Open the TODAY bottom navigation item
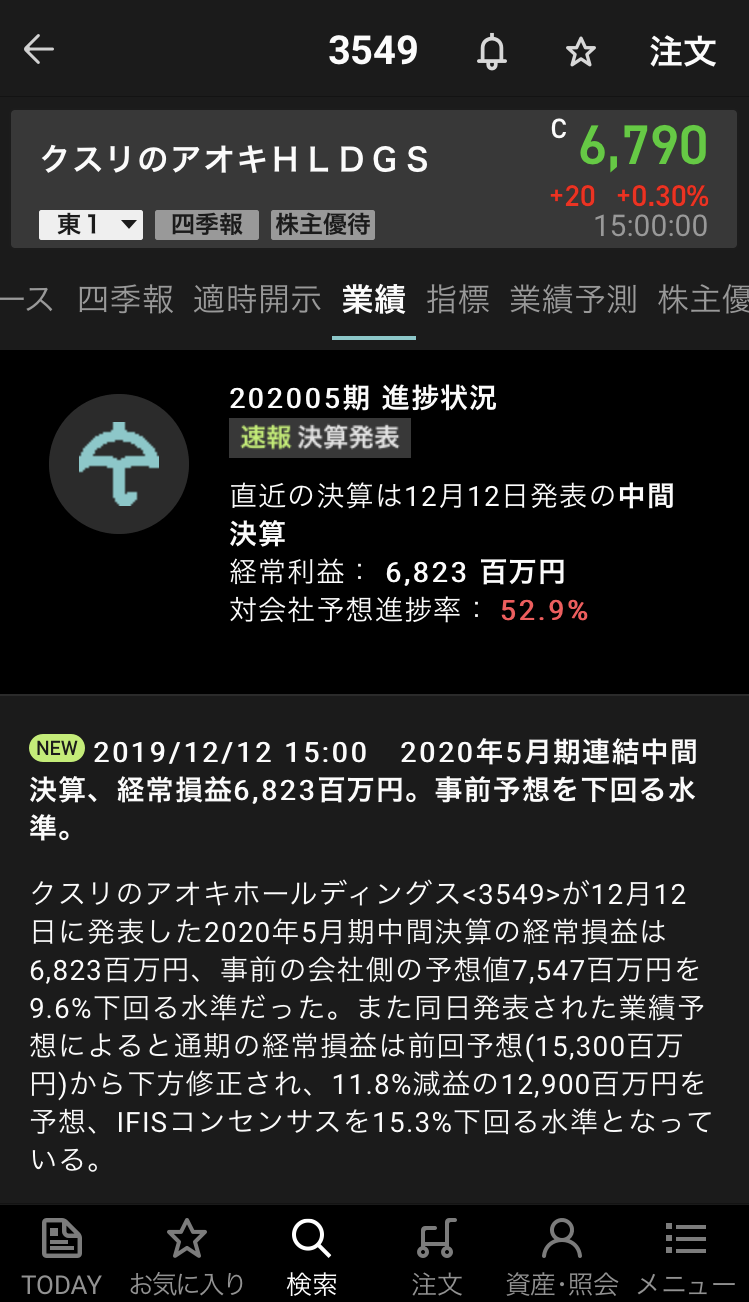Image resolution: width=749 pixels, height=1302 pixels. (x=62, y=1256)
